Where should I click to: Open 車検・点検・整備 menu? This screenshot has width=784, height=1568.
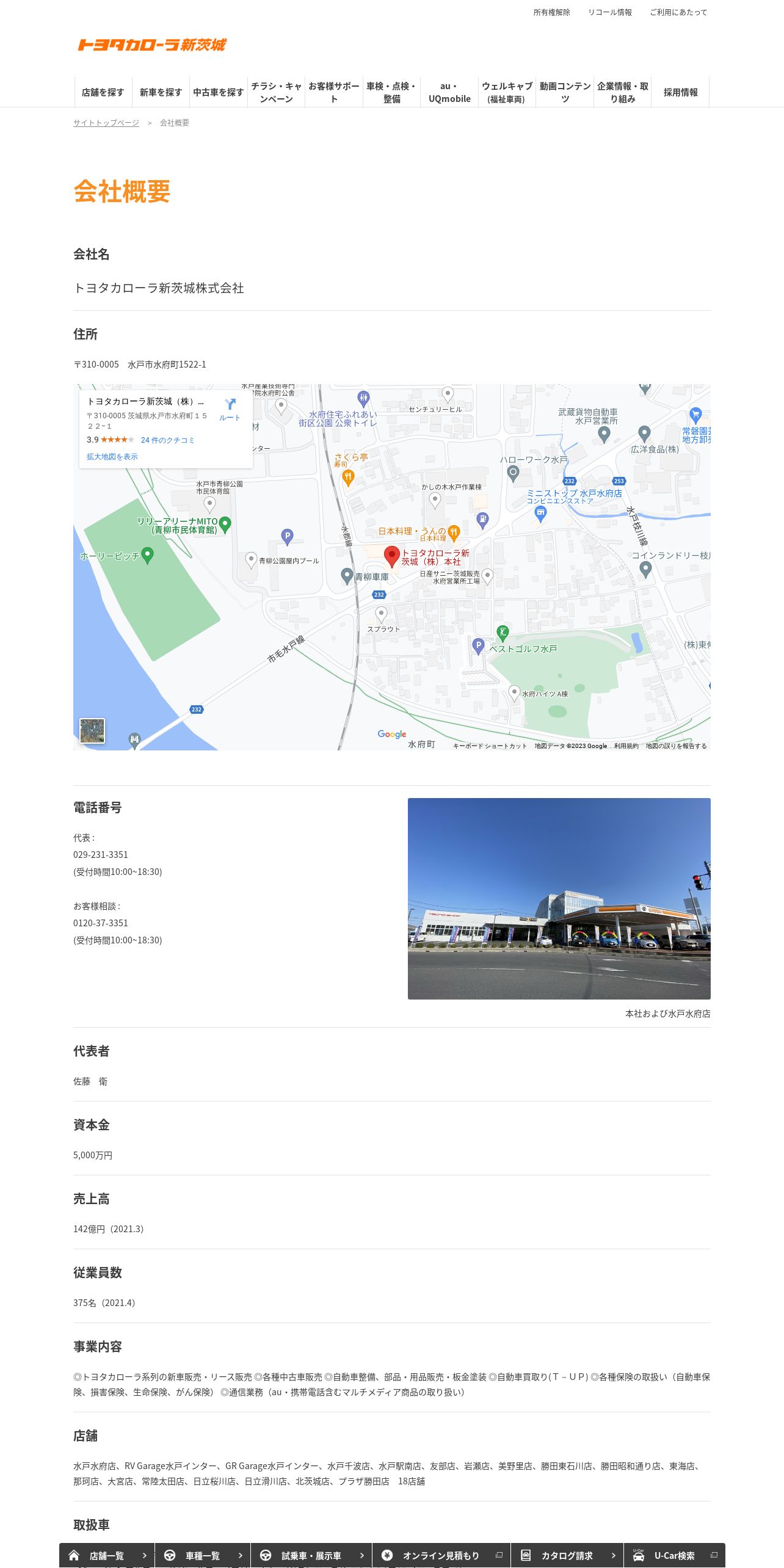(x=391, y=92)
